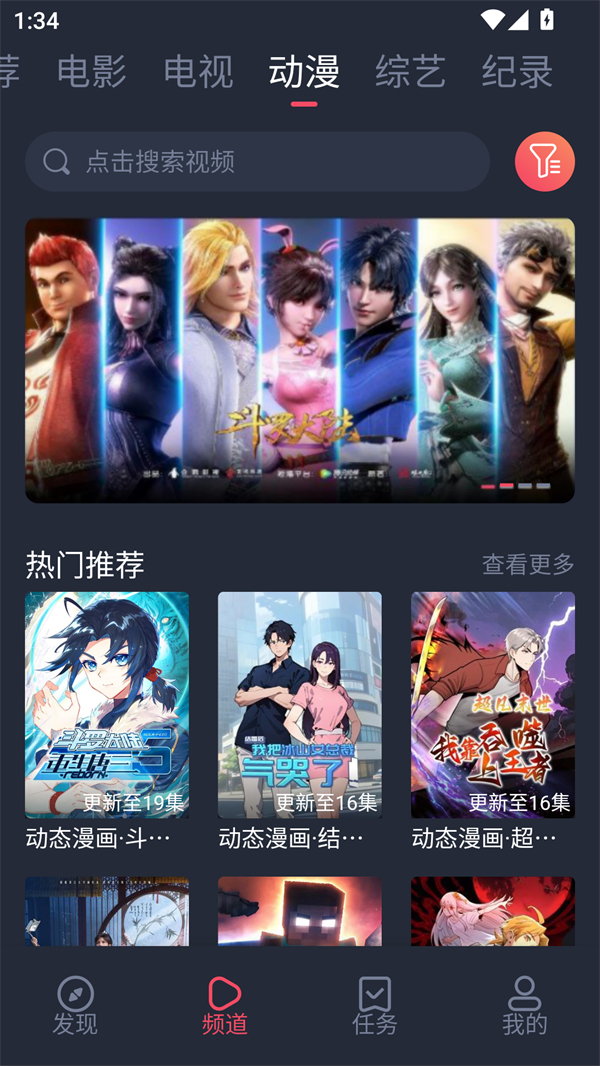Tap the 点击搜索视频 search box
Screen dimensions: 600x1066
tap(257, 161)
